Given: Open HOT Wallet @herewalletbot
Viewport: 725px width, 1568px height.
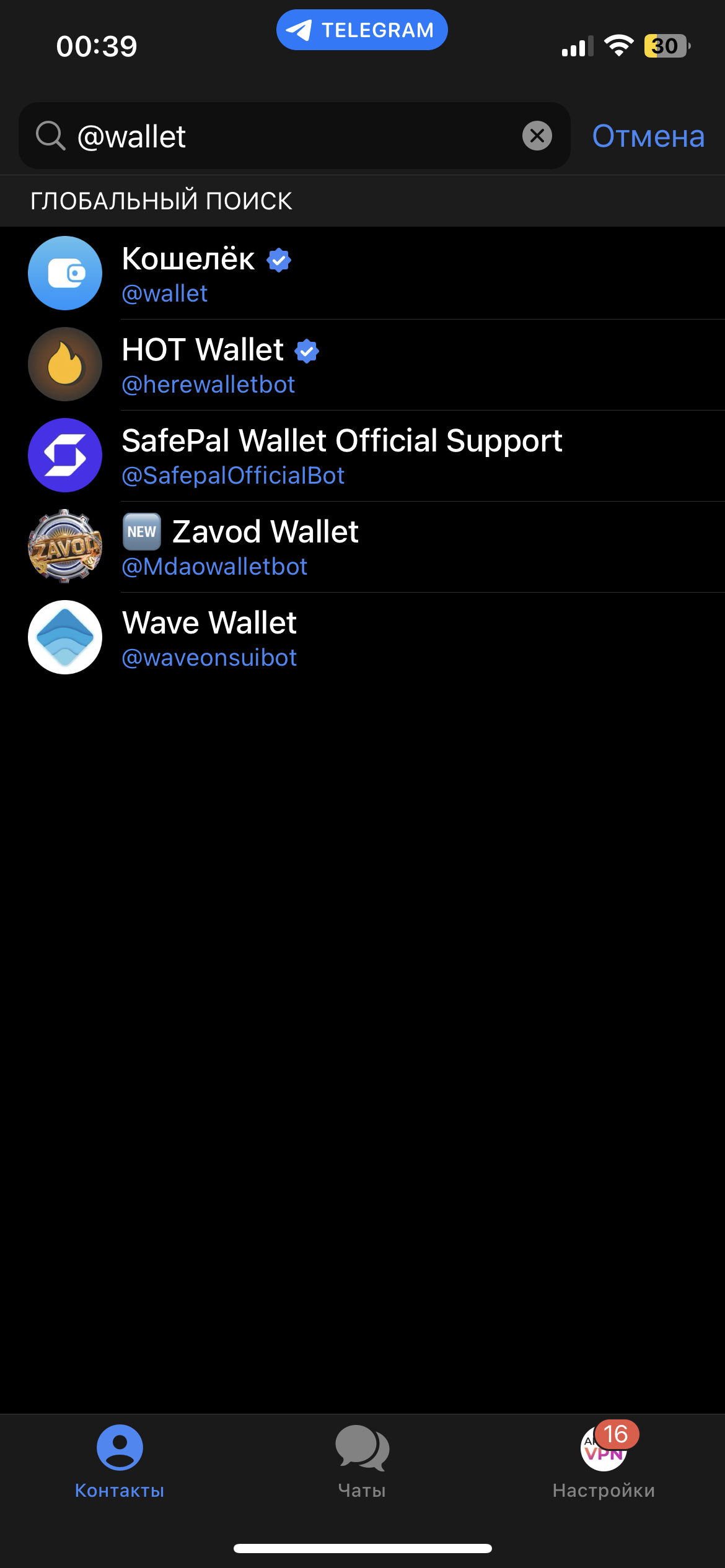Looking at the screenshot, I should [362, 365].
